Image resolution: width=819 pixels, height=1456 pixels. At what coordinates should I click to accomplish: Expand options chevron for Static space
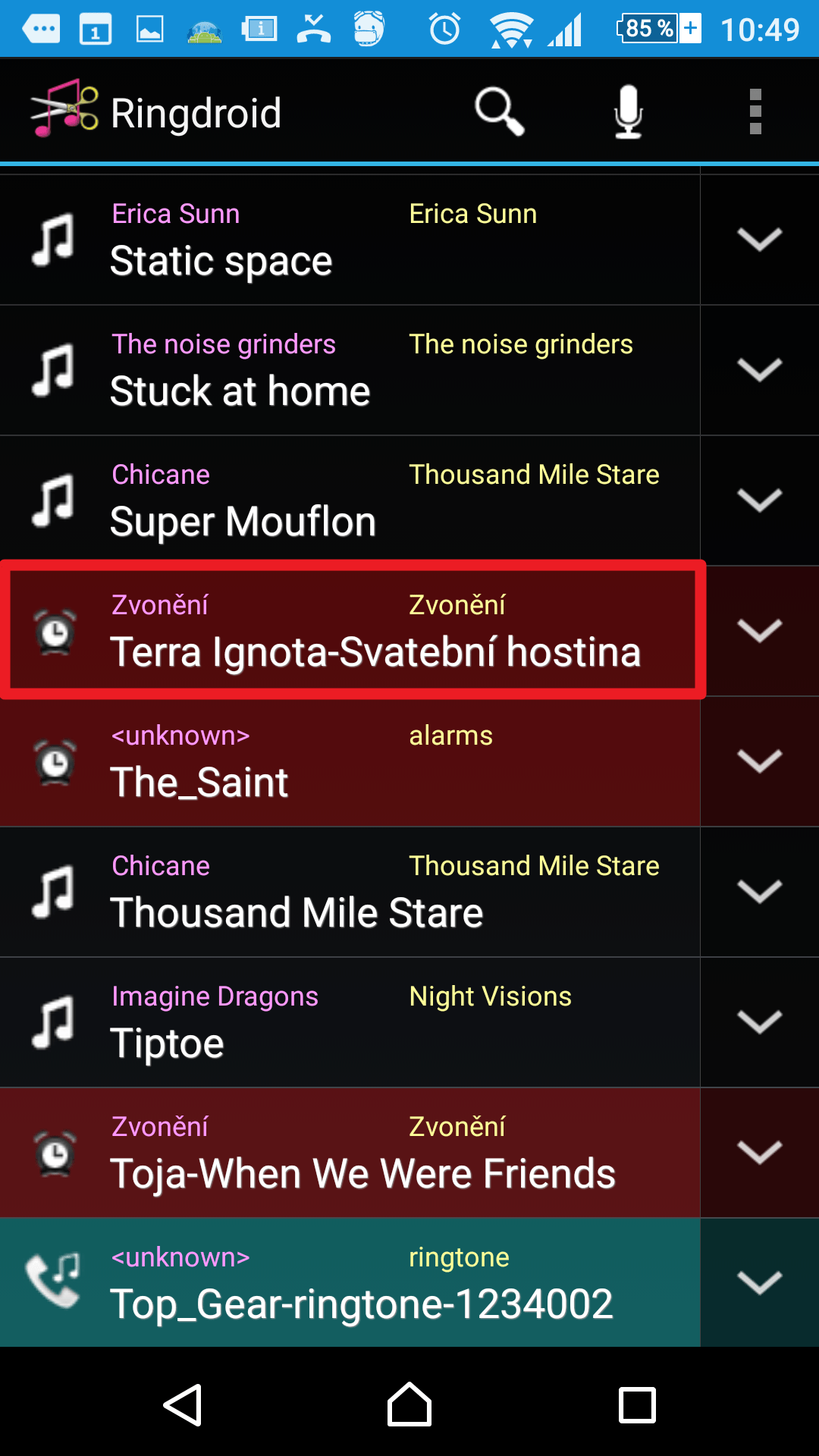pyautogui.click(x=760, y=240)
